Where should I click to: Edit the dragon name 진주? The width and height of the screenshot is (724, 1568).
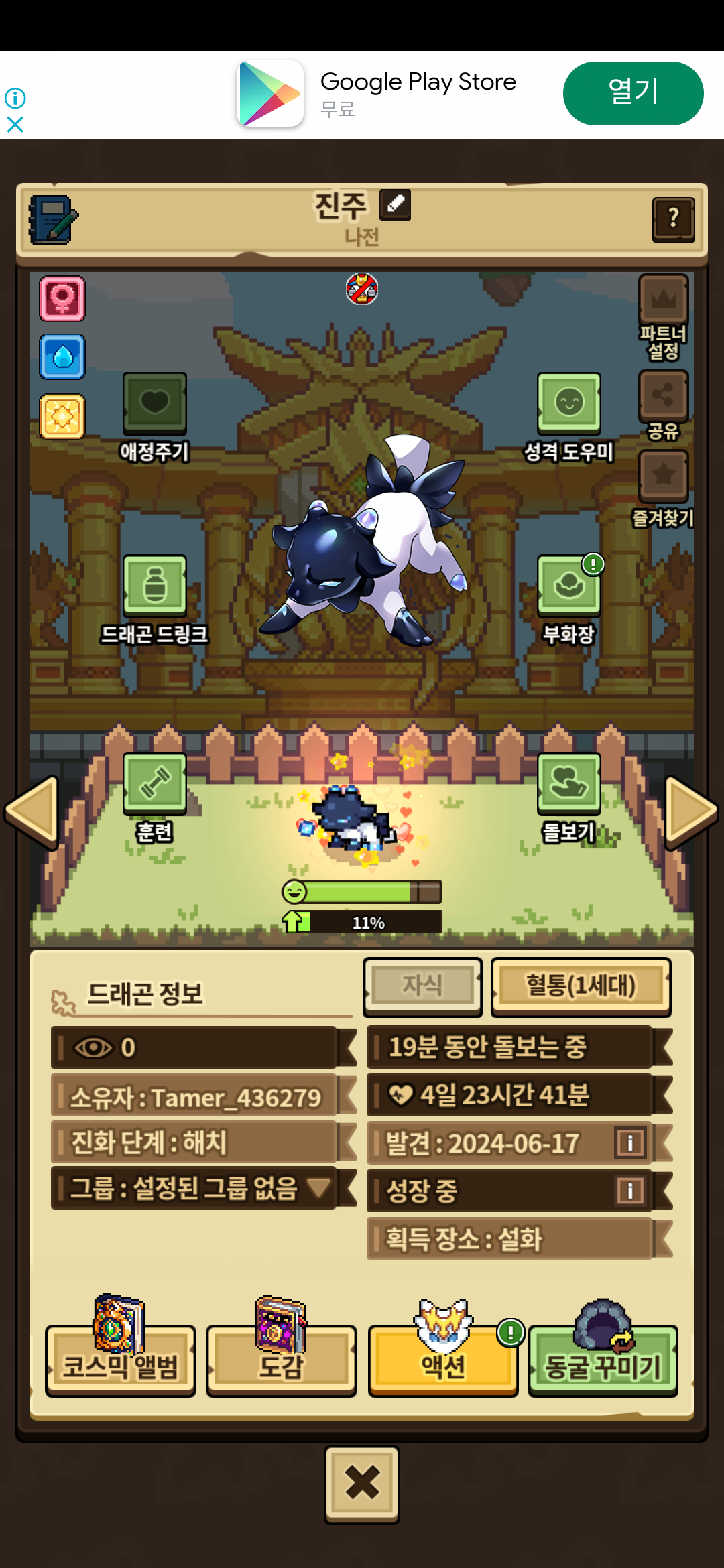395,205
